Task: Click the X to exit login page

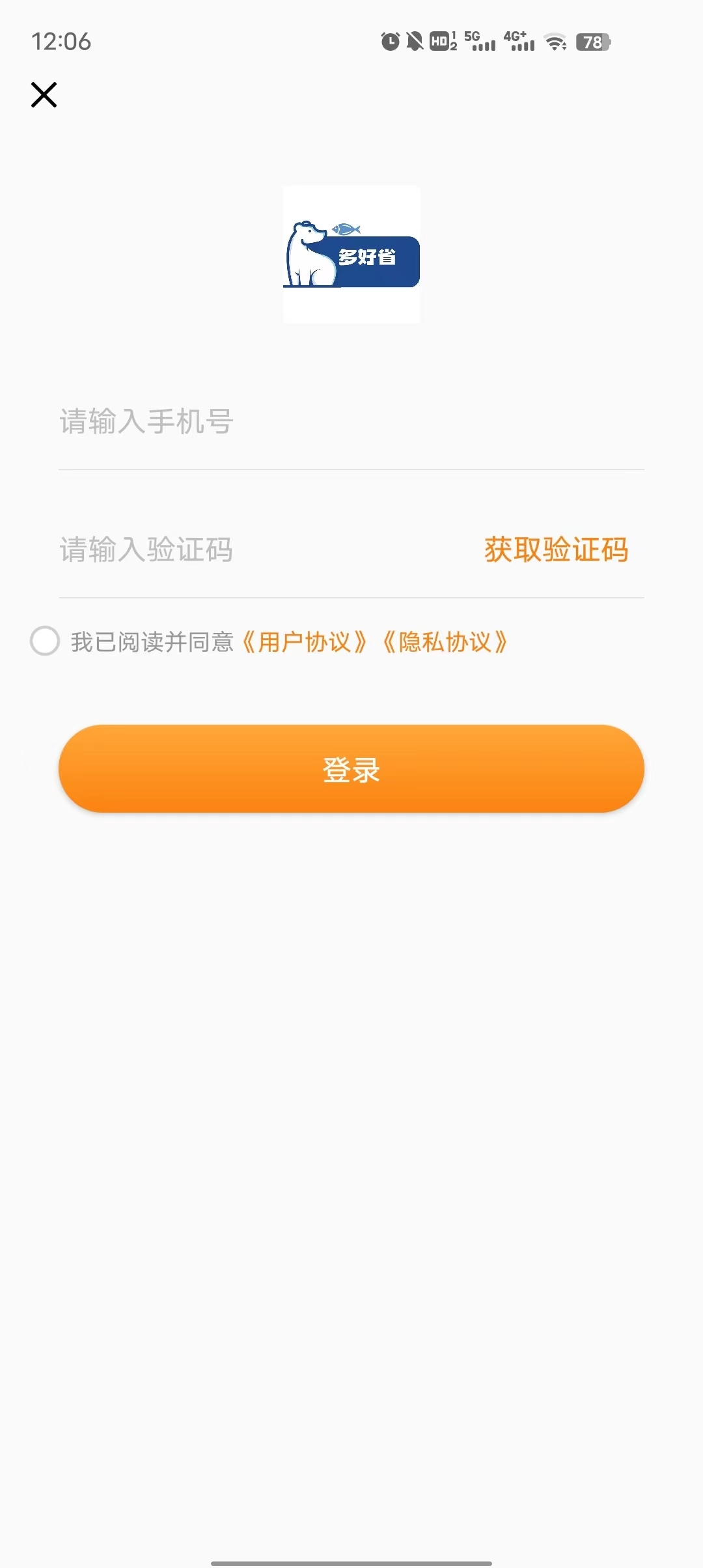Action: [44, 94]
